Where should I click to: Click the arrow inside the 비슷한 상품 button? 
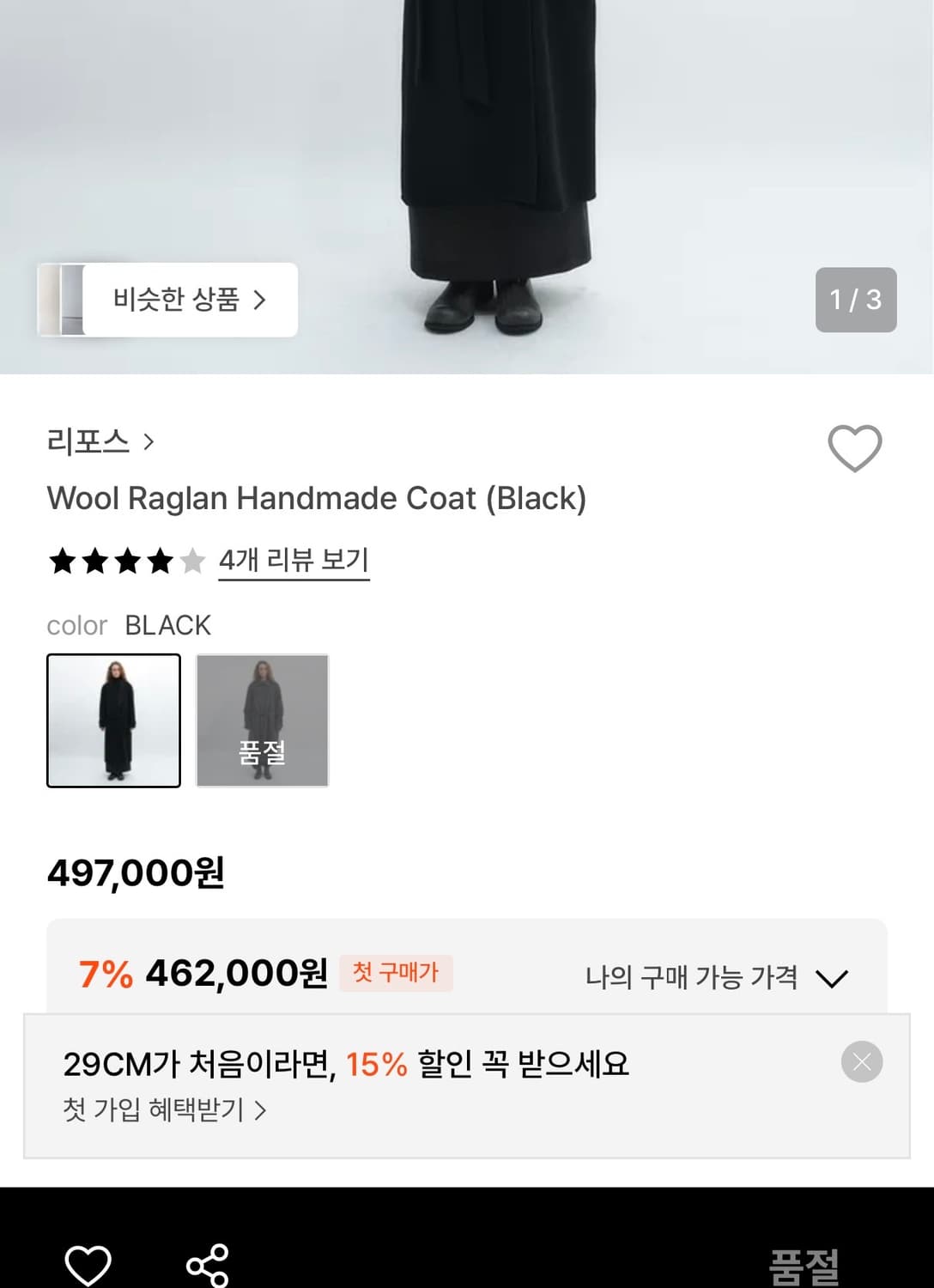[x=262, y=301]
